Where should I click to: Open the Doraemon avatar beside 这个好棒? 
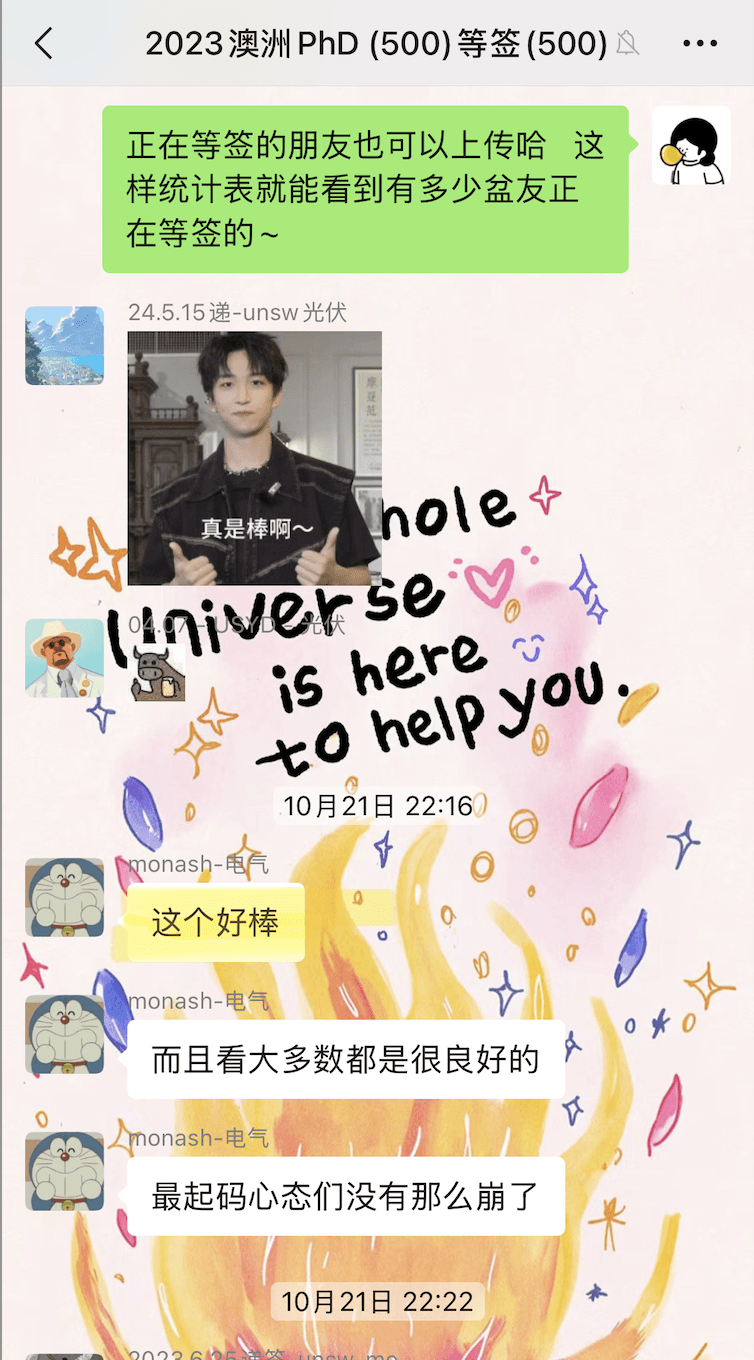[64, 897]
